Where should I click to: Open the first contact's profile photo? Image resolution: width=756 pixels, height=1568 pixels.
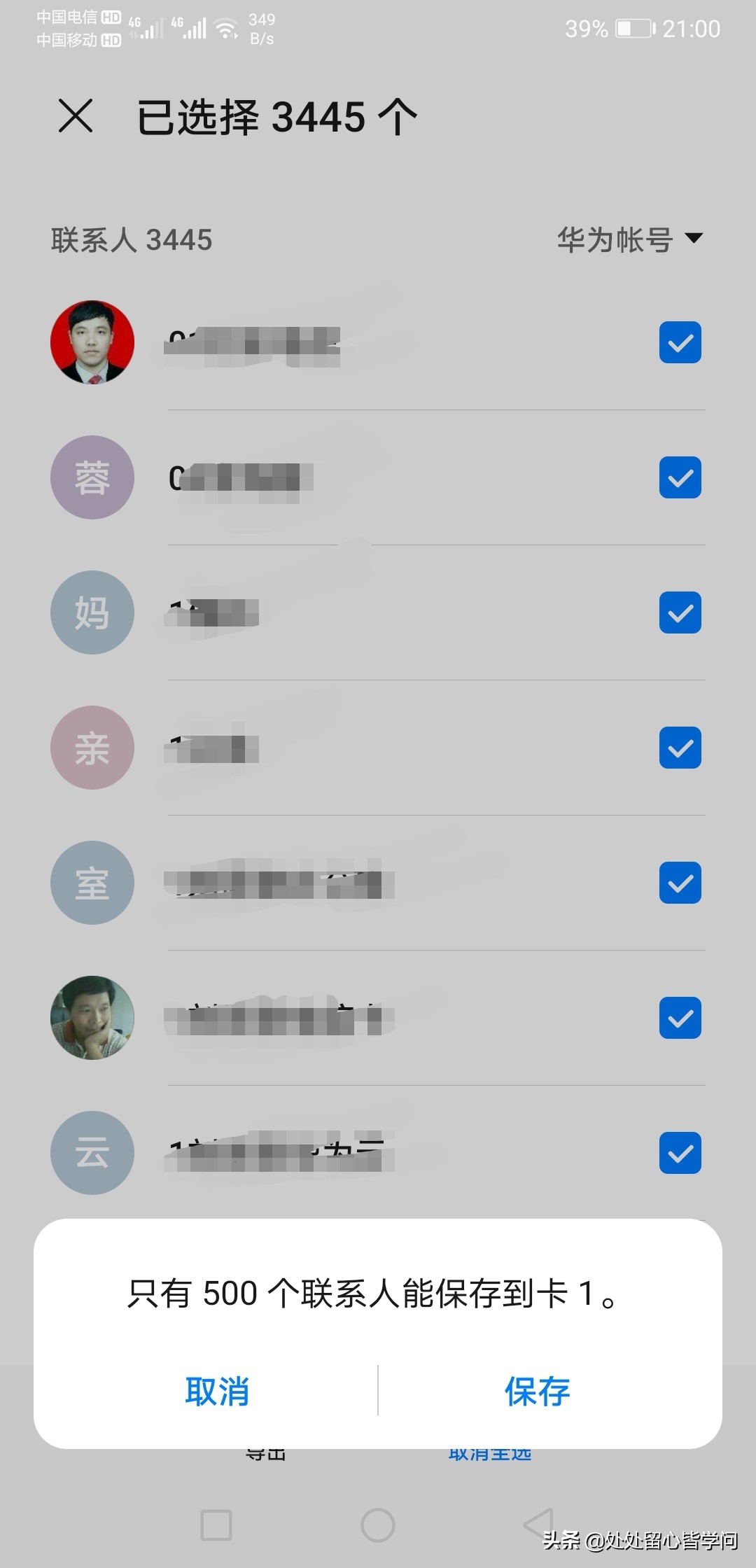(x=91, y=342)
